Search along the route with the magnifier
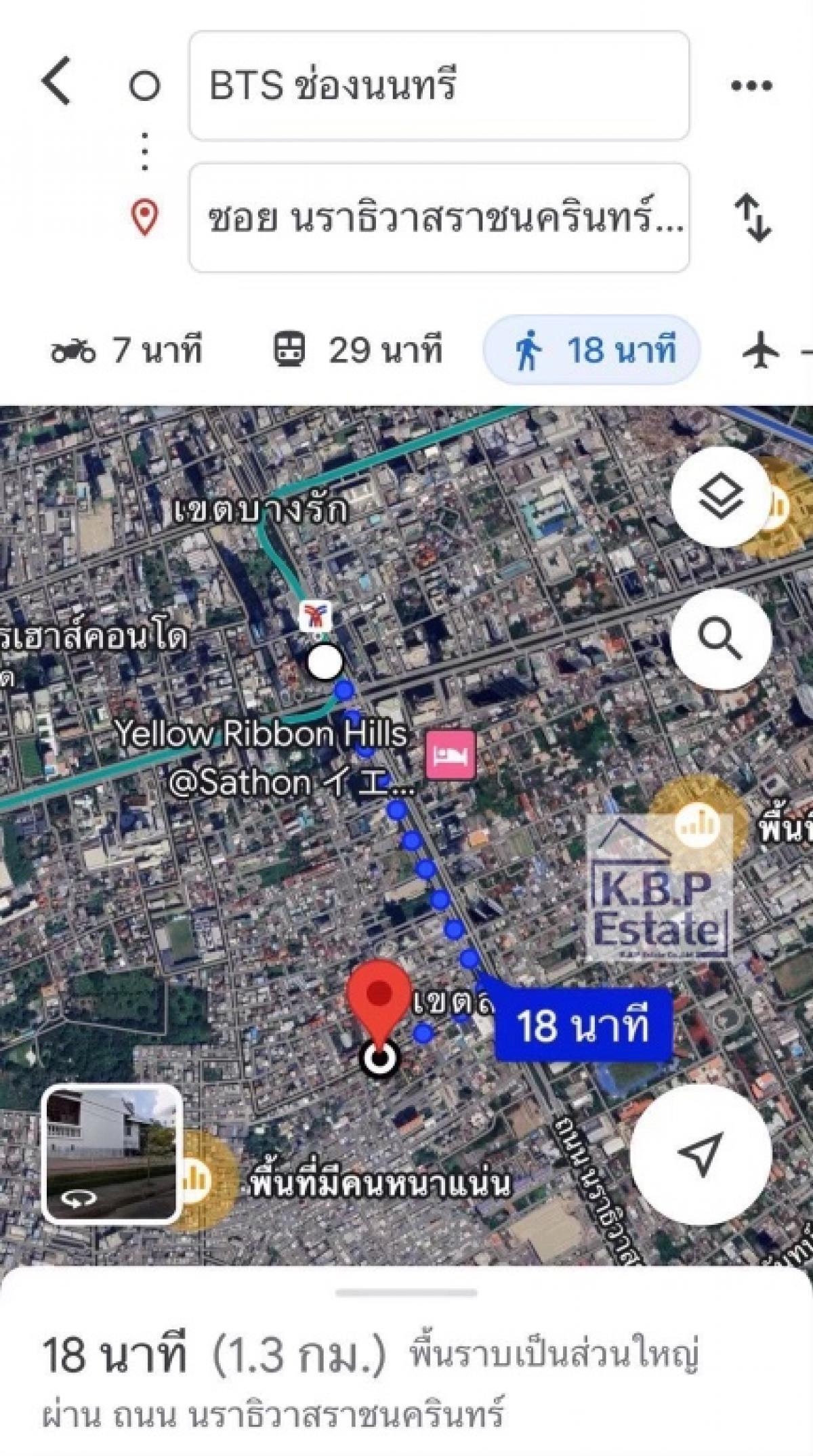 tap(721, 638)
